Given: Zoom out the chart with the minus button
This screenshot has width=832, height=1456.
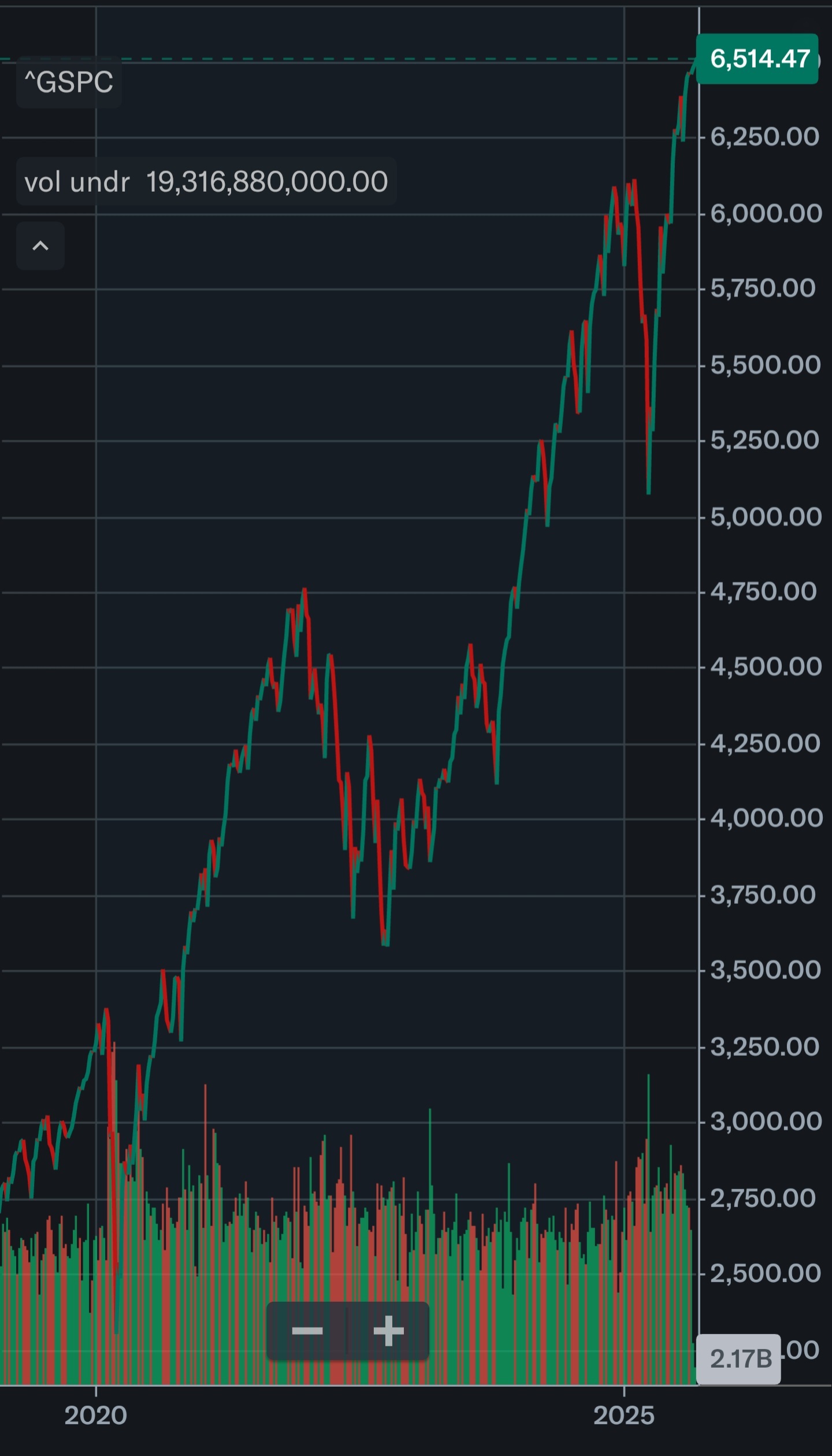Looking at the screenshot, I should 307,1331.
